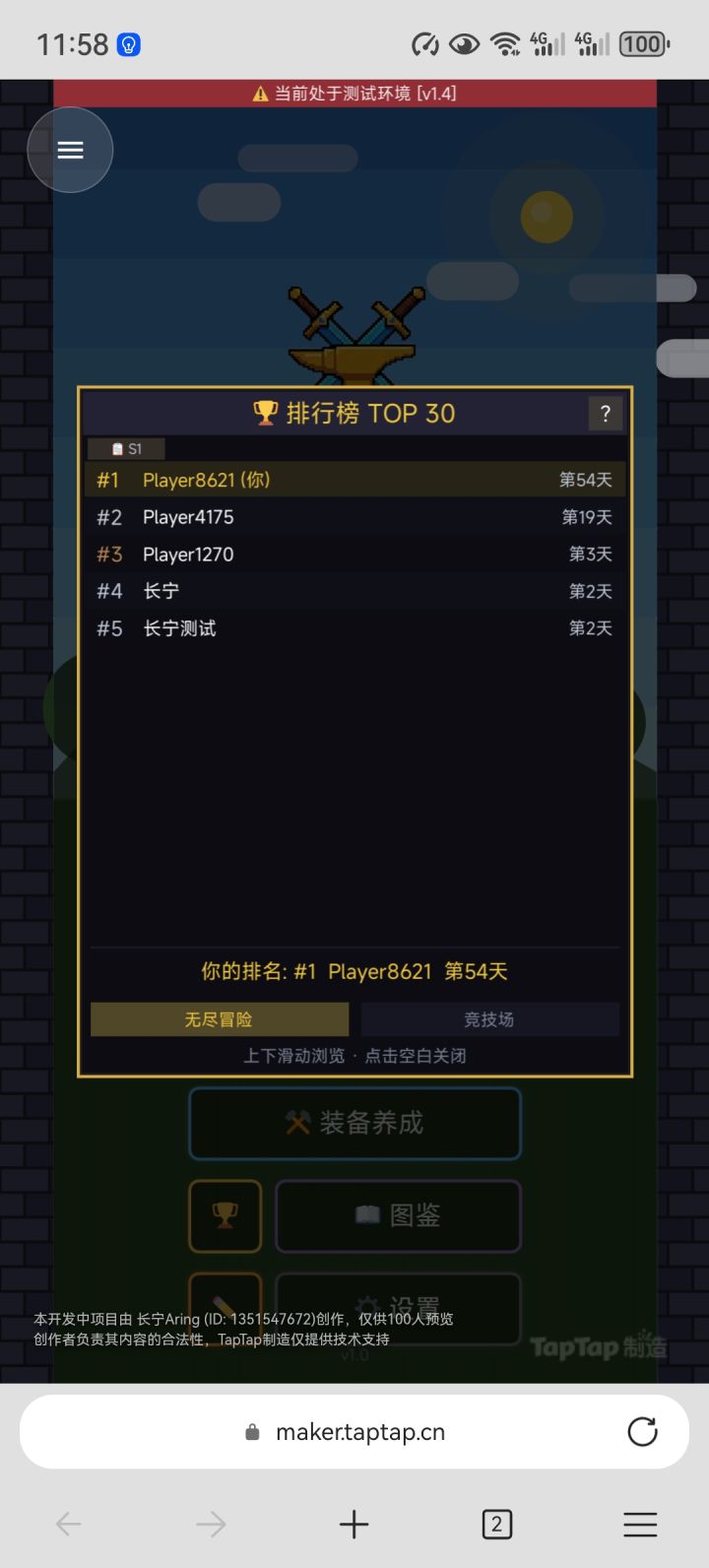The image size is (709, 1568).
Task: Open the 图鉴 book icon button
Action: [398, 1216]
